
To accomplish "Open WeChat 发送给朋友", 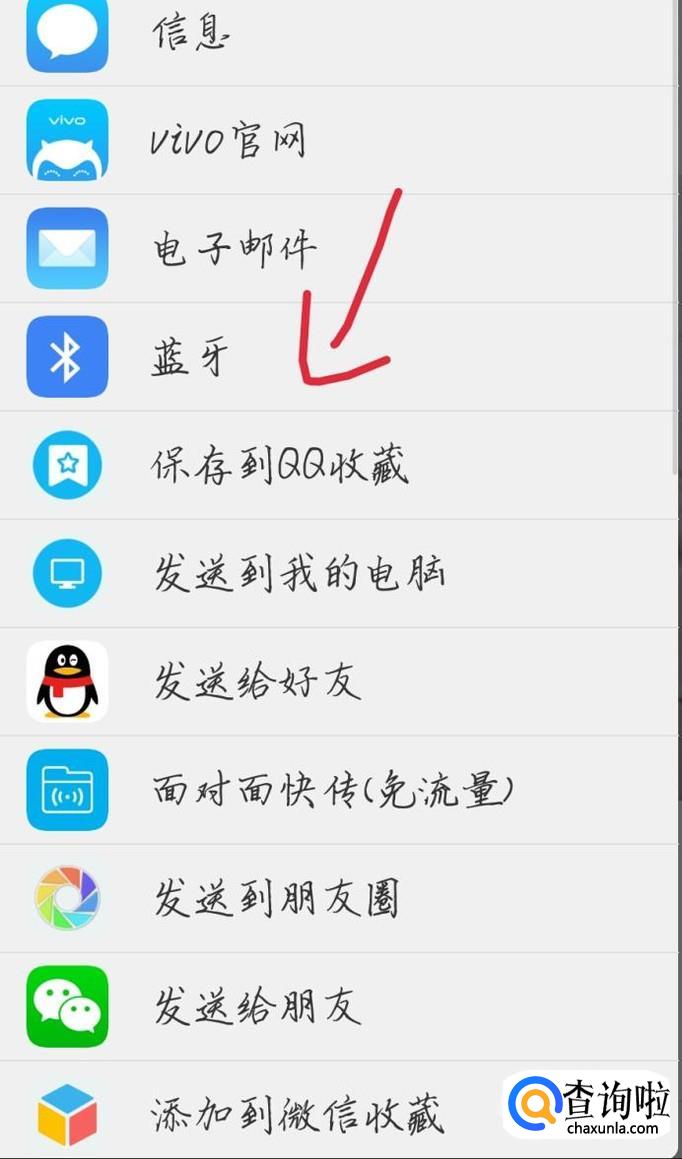I will (339, 1007).
